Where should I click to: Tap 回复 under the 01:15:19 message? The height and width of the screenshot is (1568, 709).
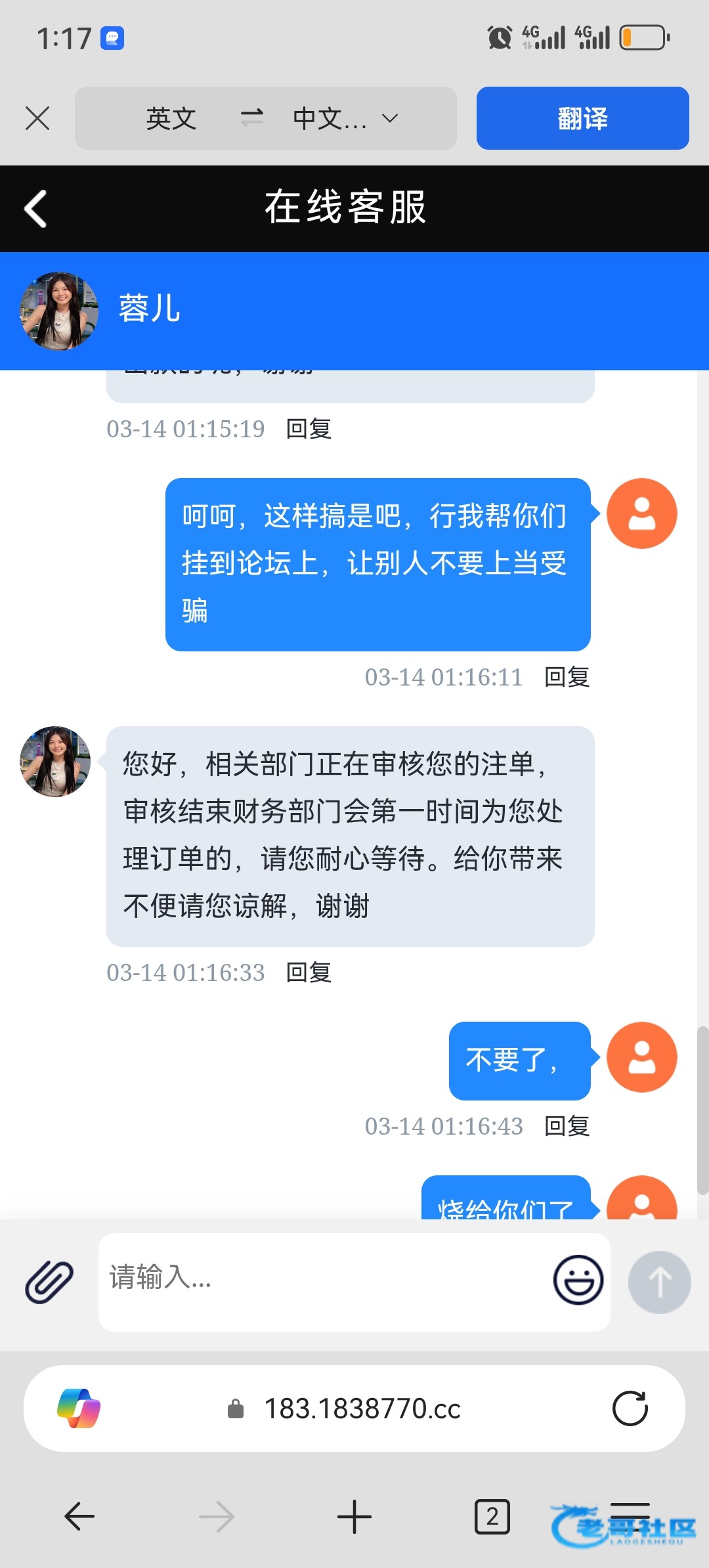pyautogui.click(x=309, y=429)
